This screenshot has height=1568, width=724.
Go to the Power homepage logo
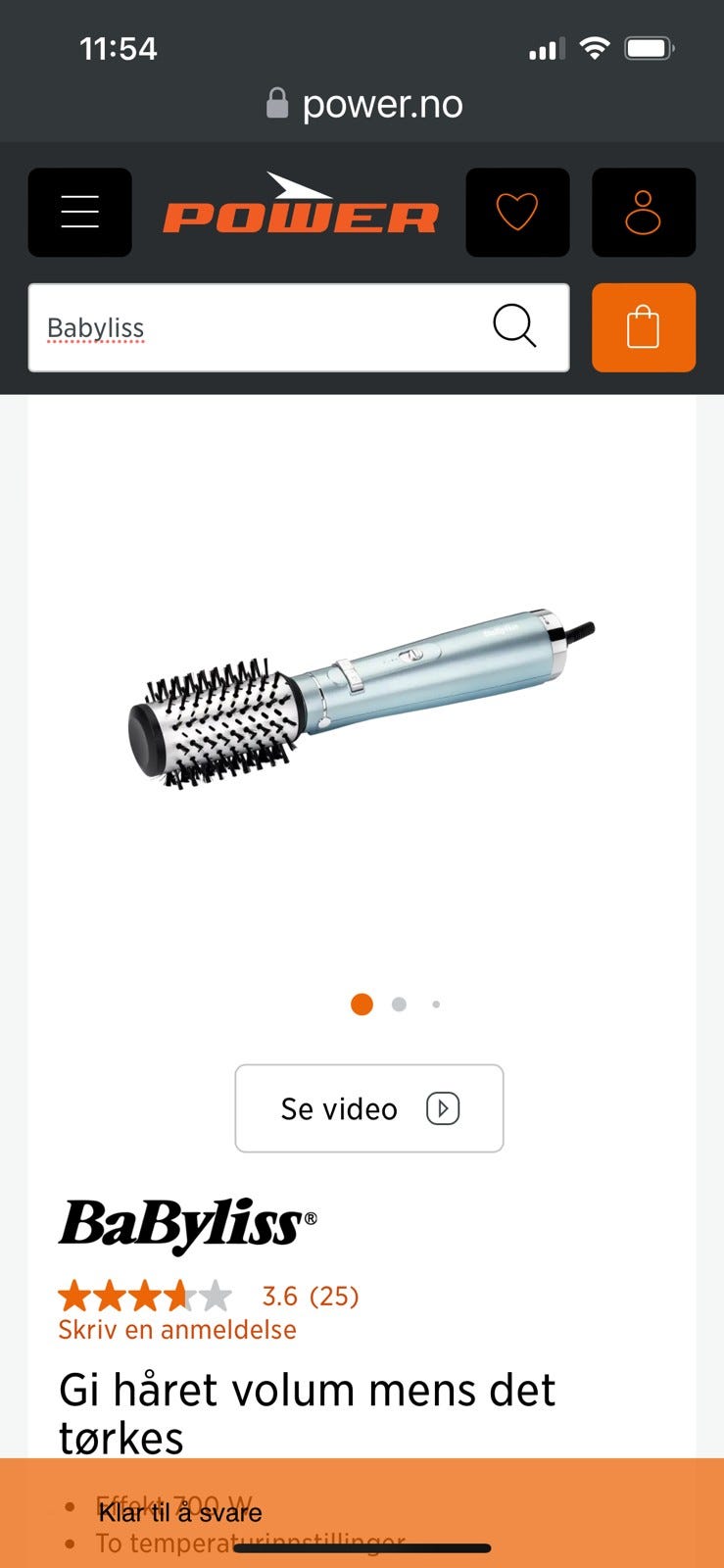point(301,207)
